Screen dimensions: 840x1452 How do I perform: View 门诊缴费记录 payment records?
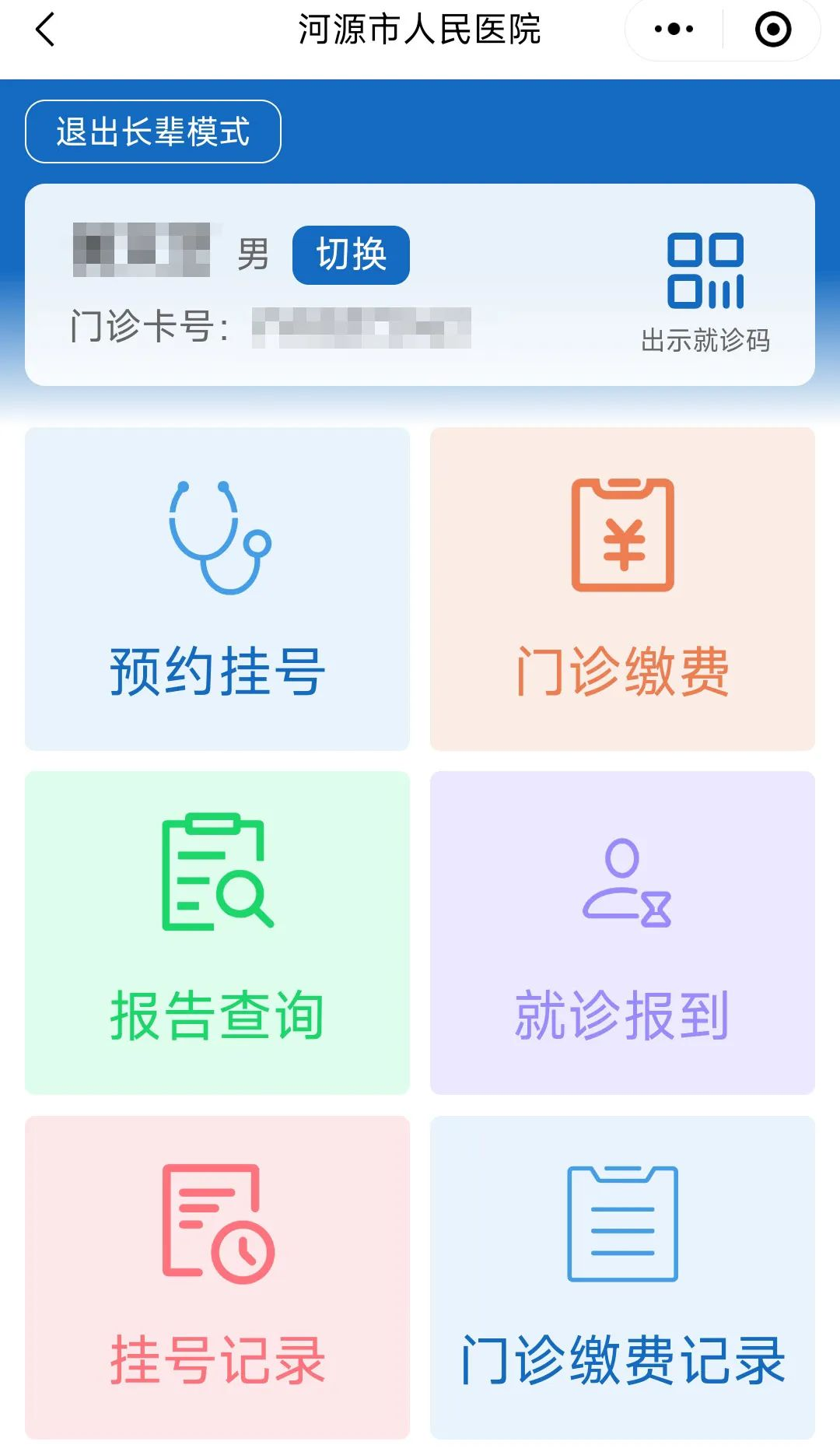(x=622, y=1277)
